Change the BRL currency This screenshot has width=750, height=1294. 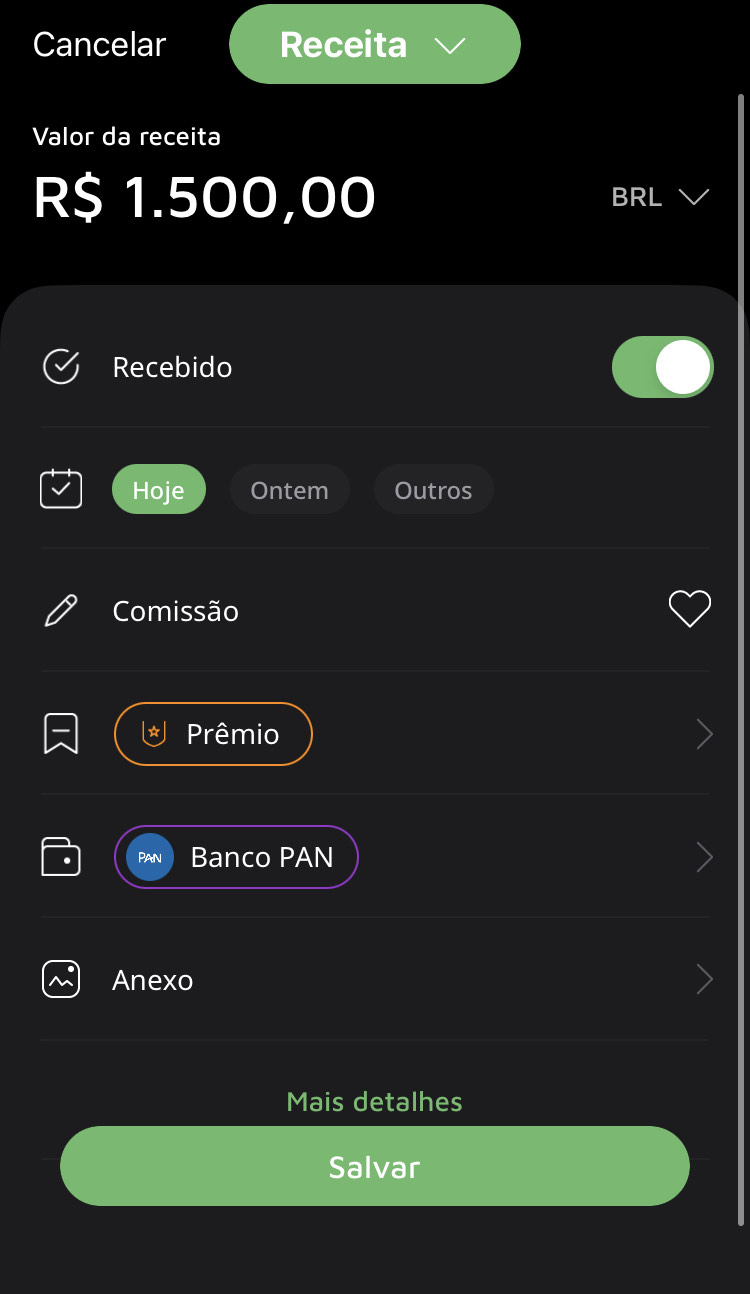pos(660,197)
